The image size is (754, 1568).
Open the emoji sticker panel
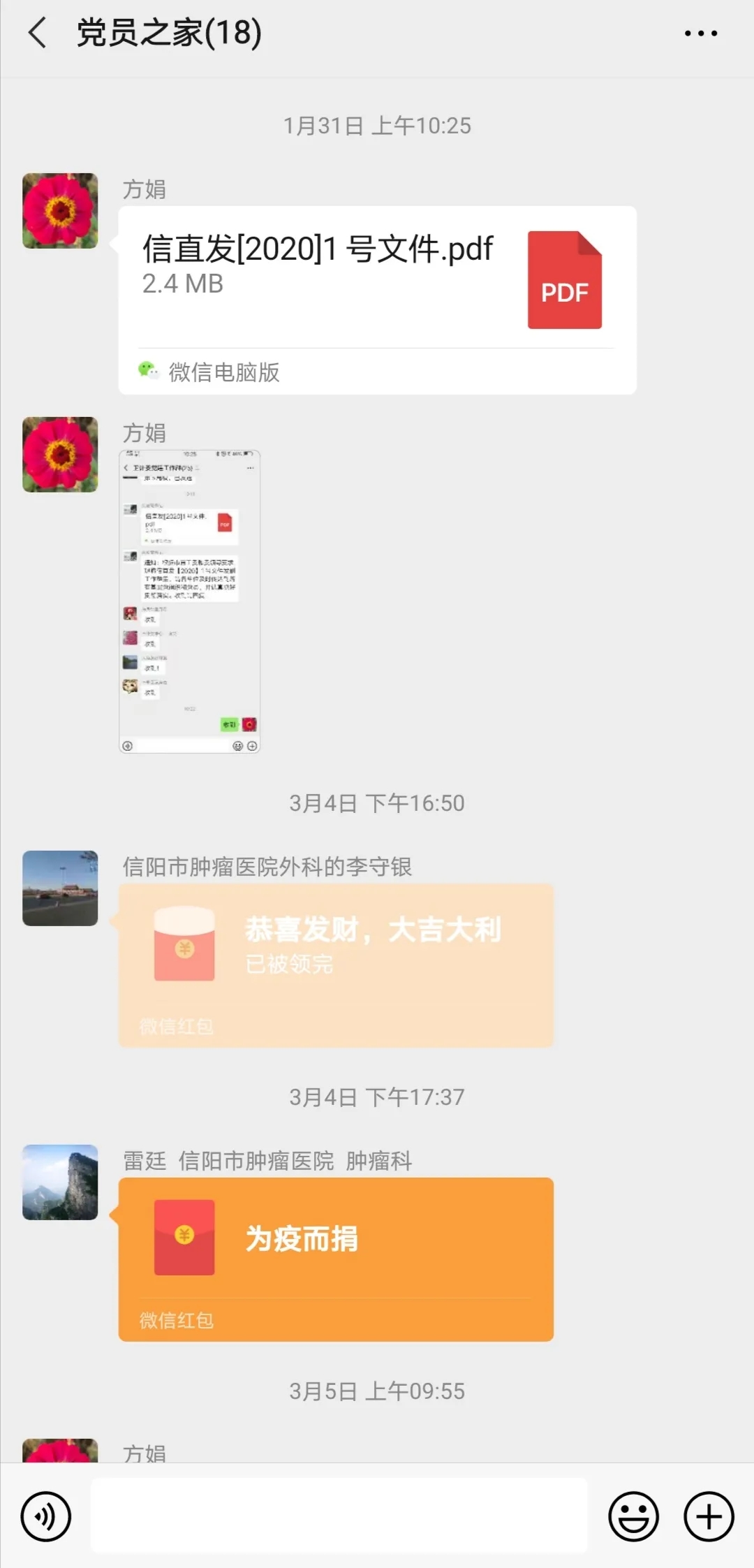(633, 1516)
